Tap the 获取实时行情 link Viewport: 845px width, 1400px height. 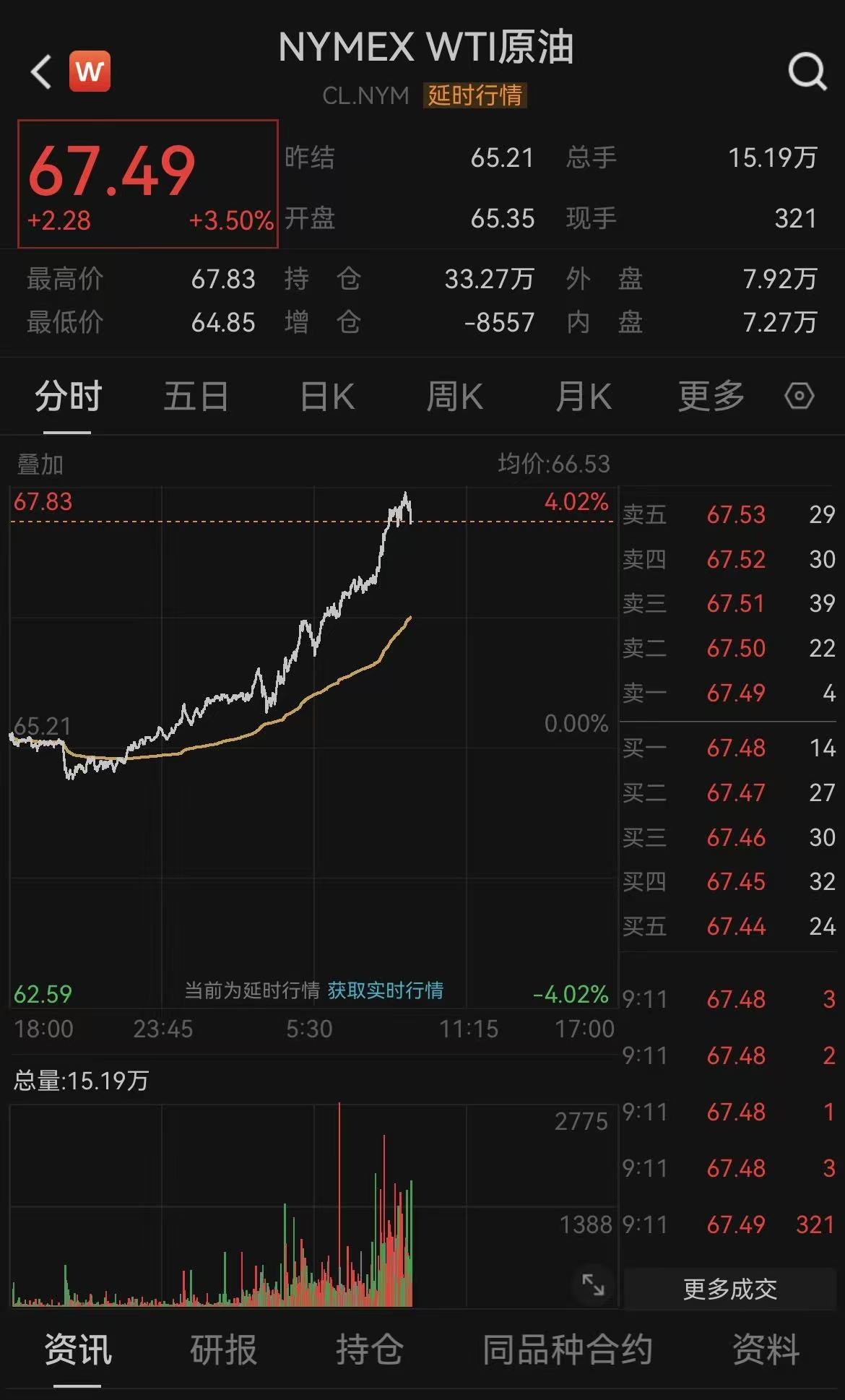385,990
